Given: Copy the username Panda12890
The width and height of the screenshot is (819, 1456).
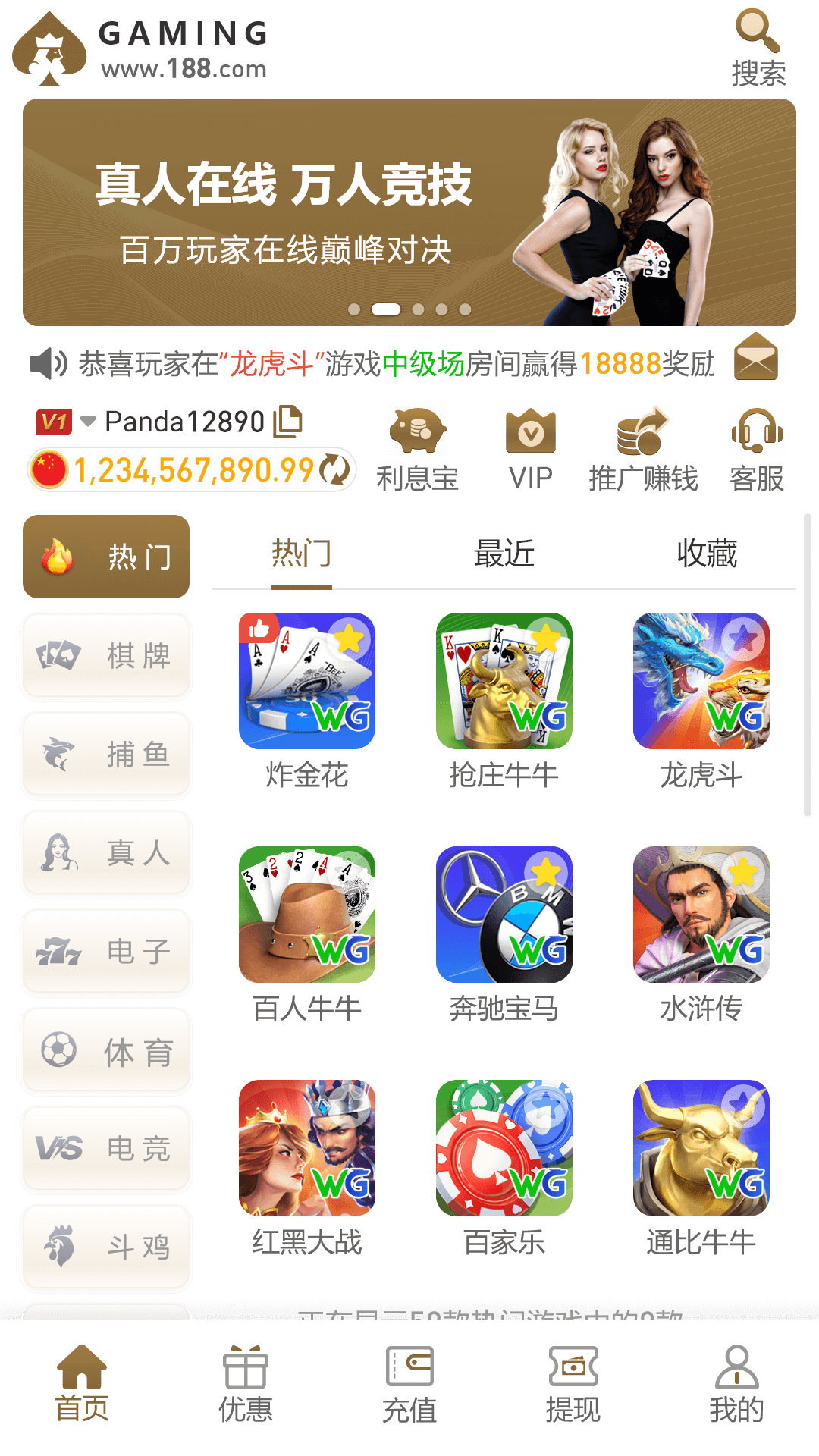Looking at the screenshot, I should (x=287, y=422).
